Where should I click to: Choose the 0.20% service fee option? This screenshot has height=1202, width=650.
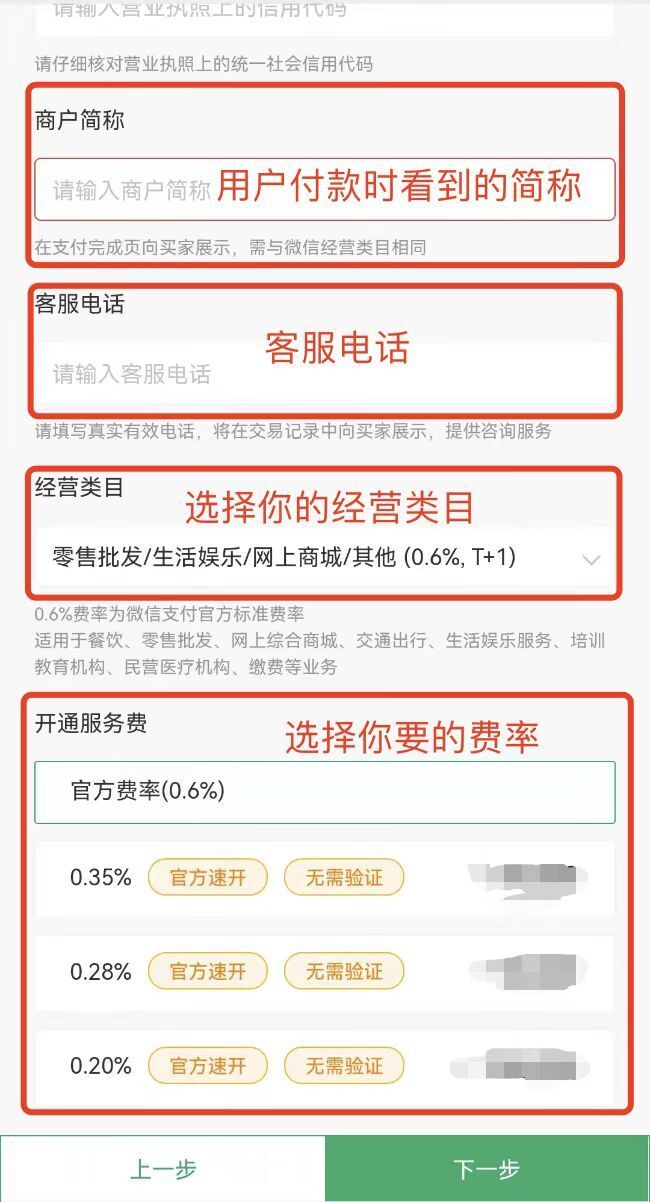(324, 1066)
